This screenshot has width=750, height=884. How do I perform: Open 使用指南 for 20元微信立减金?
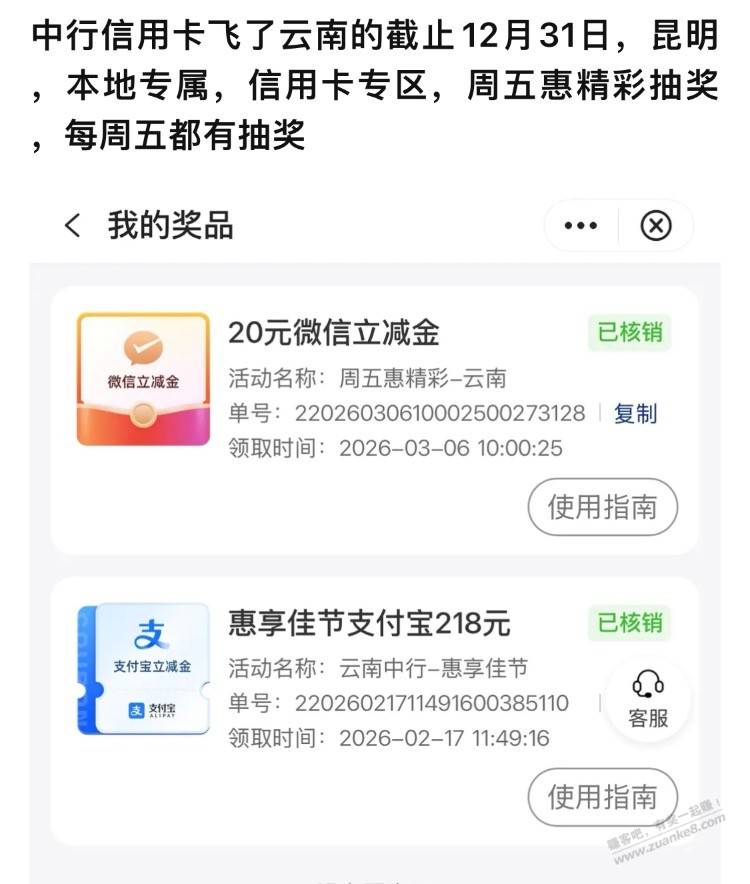(602, 507)
